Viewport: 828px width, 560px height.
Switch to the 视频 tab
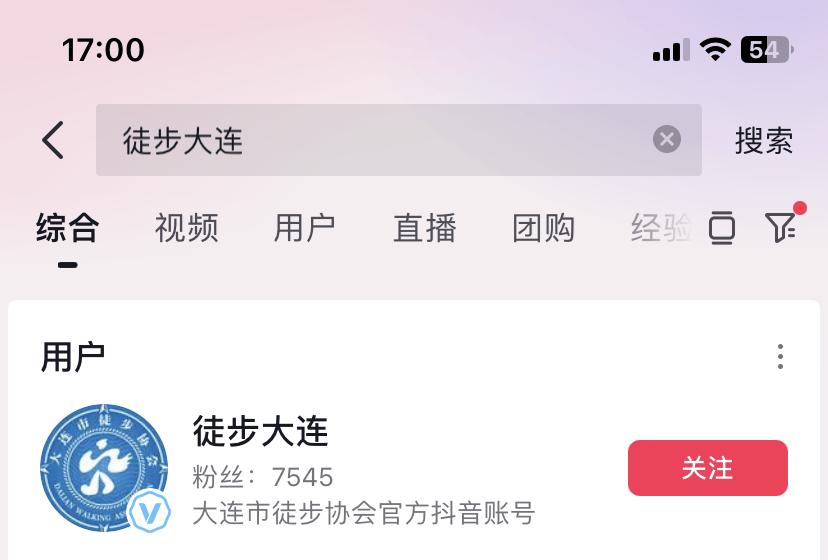point(186,229)
